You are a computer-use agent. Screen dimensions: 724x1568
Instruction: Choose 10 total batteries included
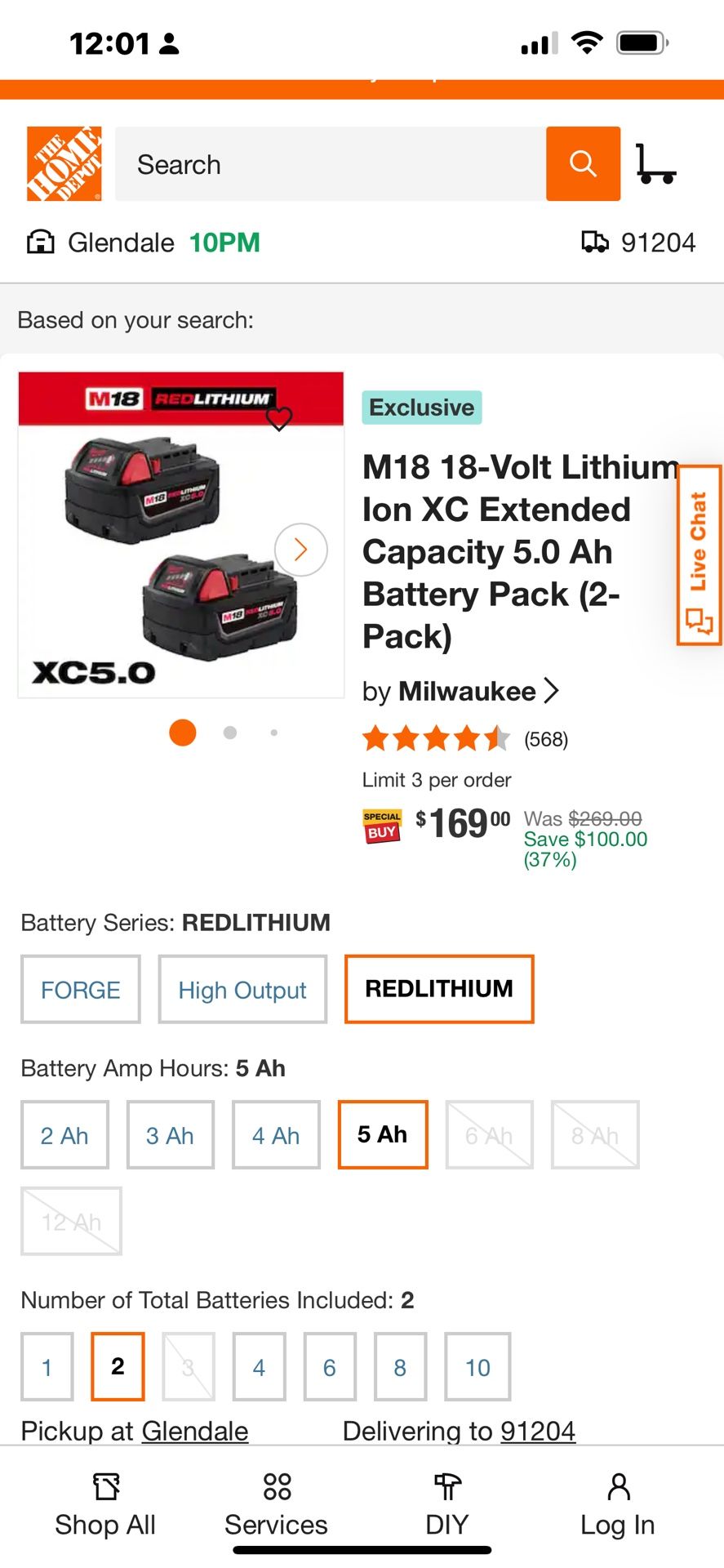click(477, 1367)
